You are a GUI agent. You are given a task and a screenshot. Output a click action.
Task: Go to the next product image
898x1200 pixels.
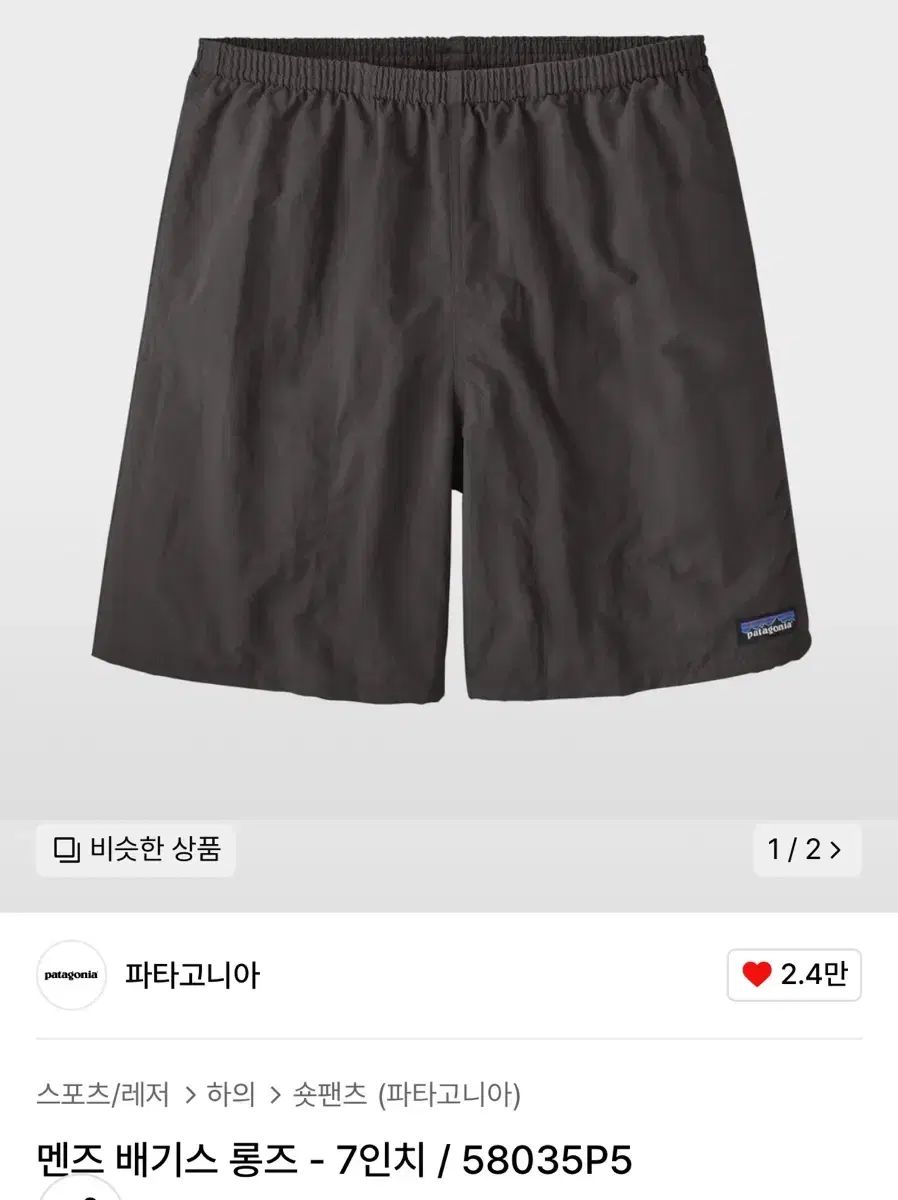pyautogui.click(x=806, y=850)
